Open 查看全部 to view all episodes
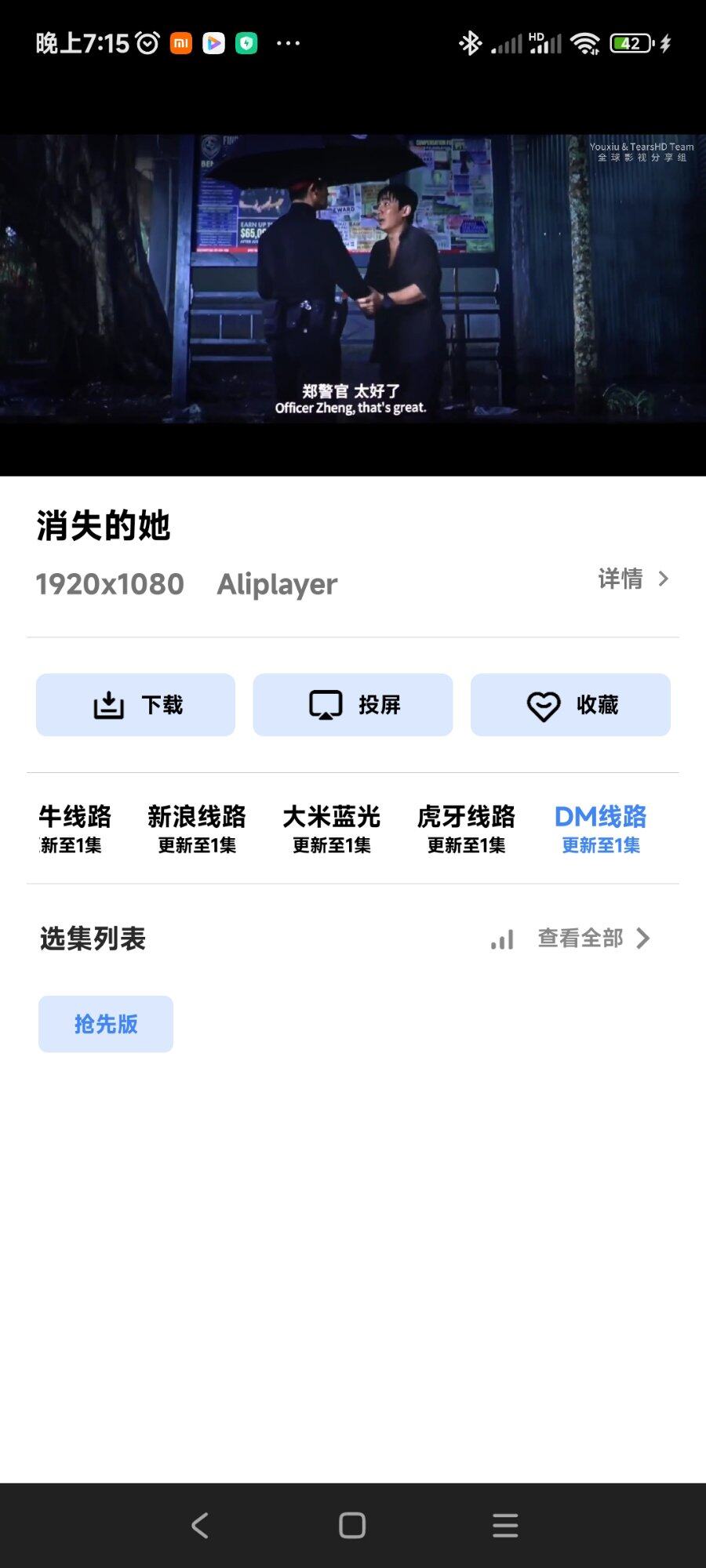The height and width of the screenshot is (1568, 706). [593, 938]
